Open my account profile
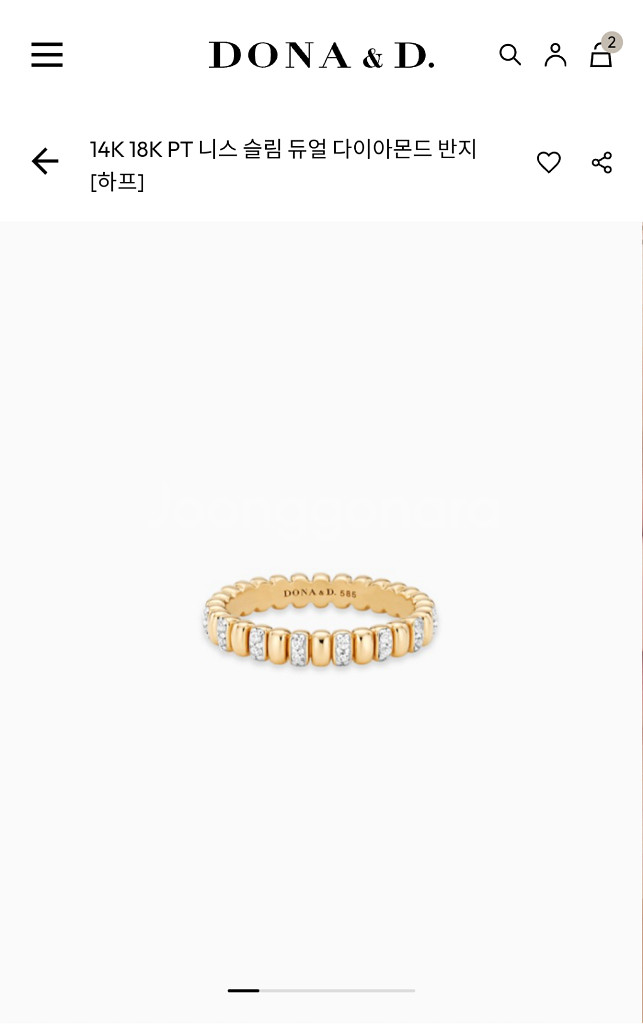 coord(555,55)
